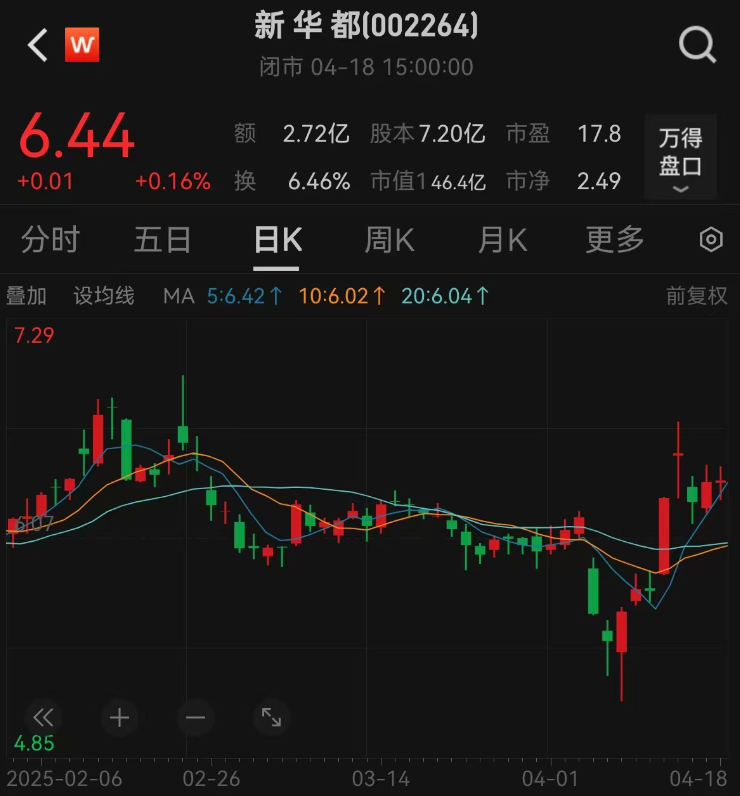Show the 月K monthly chart
The width and height of the screenshot is (740, 796).
[502, 240]
